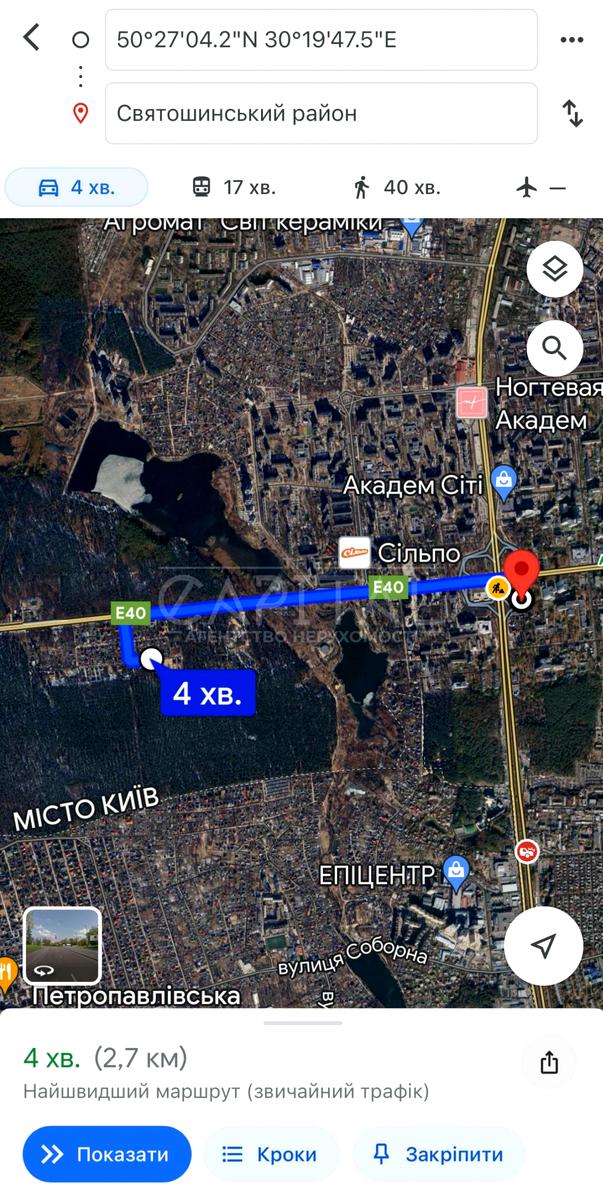View route steps with Кроки
The width and height of the screenshot is (603, 1200).
pyautogui.click(x=271, y=1154)
